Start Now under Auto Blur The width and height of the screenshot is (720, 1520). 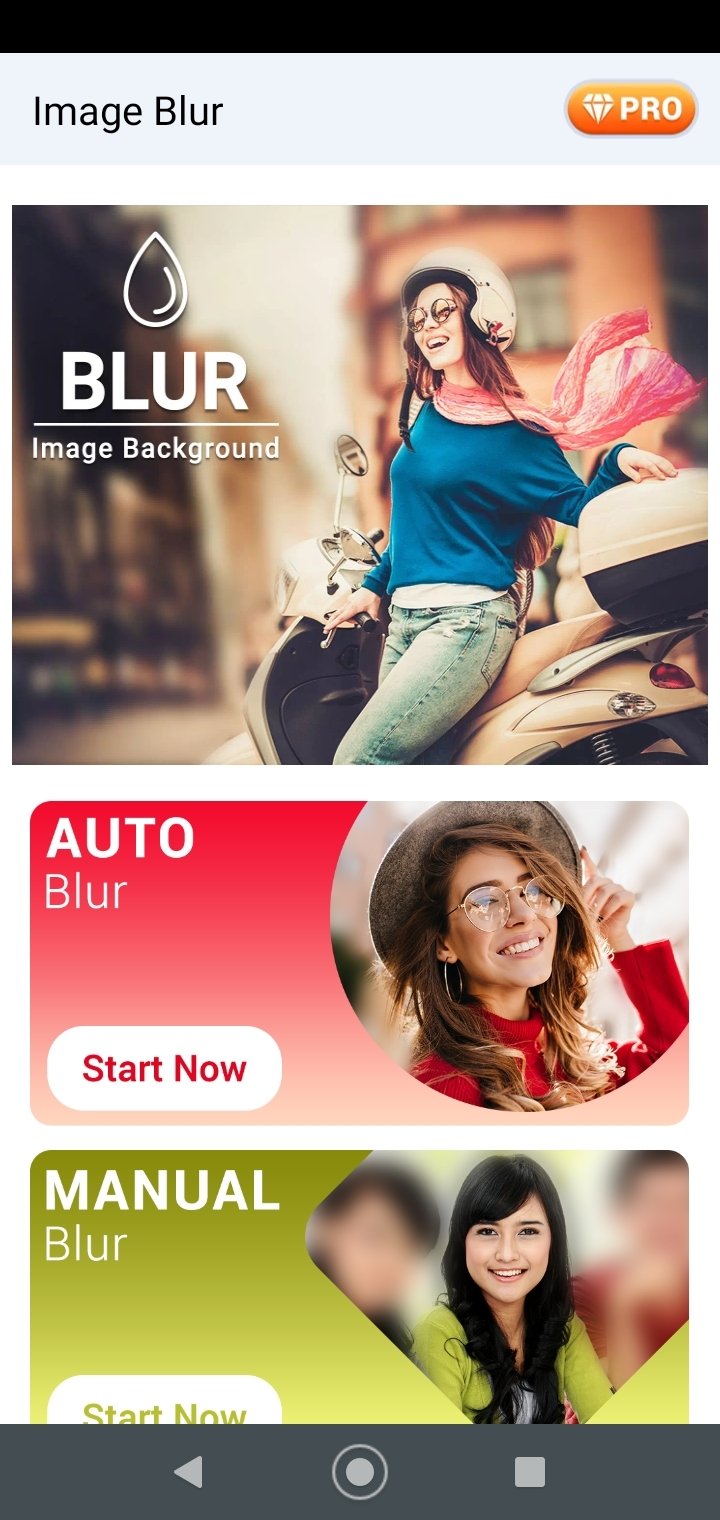click(x=164, y=1068)
